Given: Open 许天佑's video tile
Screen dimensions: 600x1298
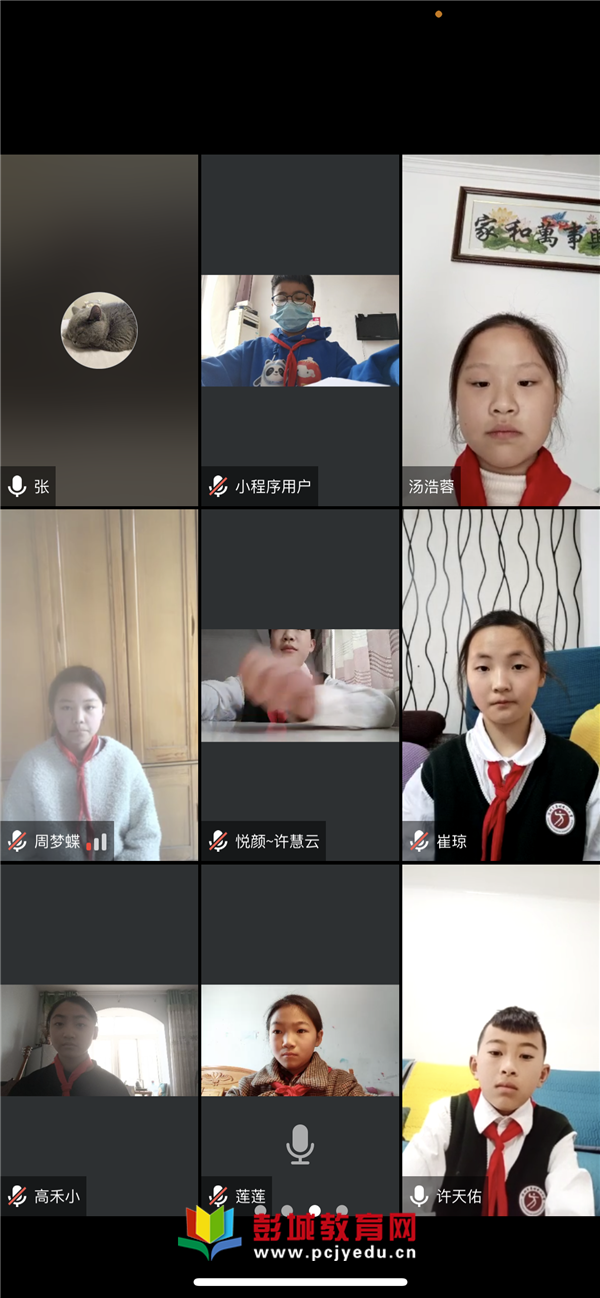Looking at the screenshot, I should [500, 1040].
